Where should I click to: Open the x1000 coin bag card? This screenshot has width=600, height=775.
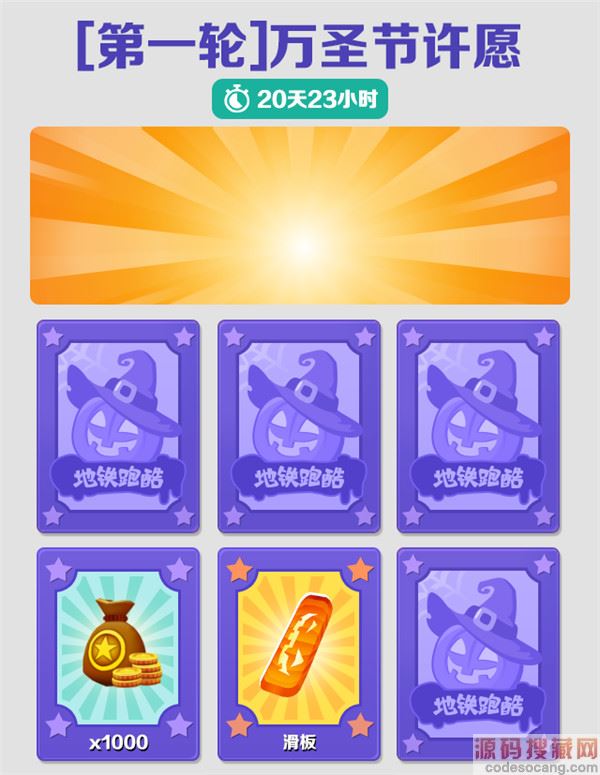click(x=118, y=653)
